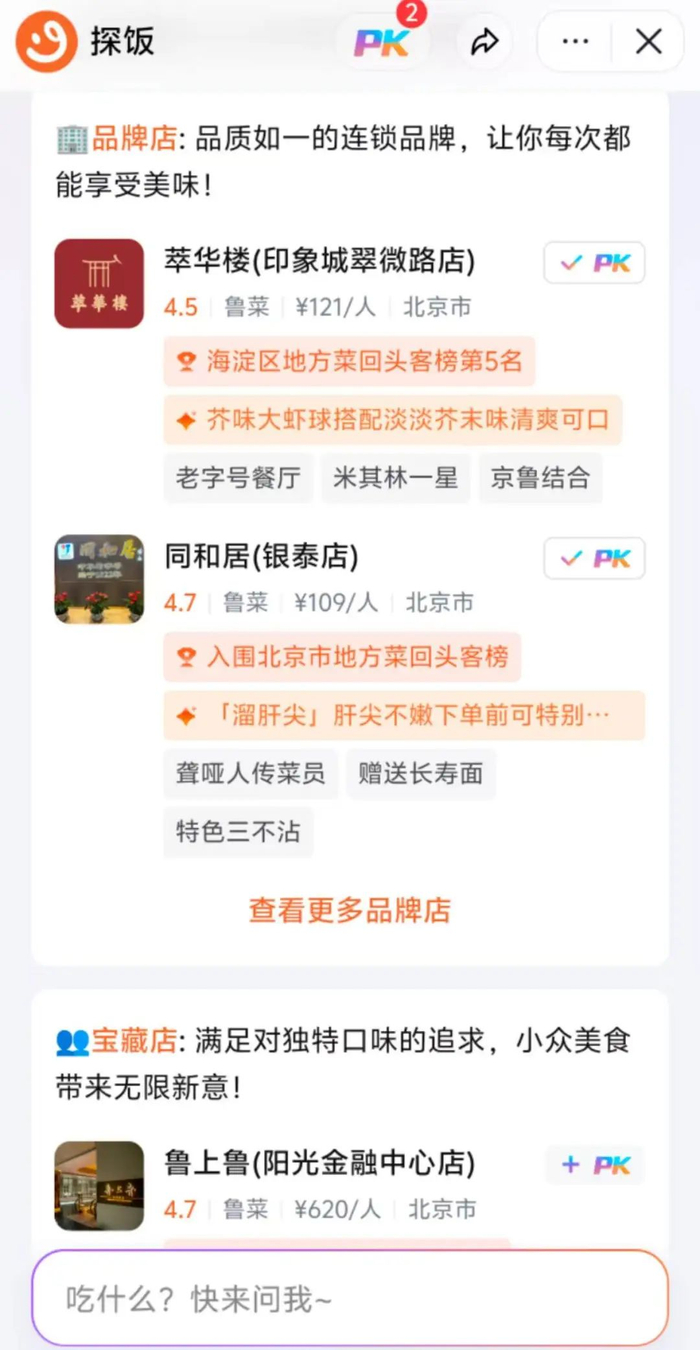The image size is (700, 1350).
Task: Open 萃华楼(印象城翠微路店) restaurant details
Action: (319, 261)
